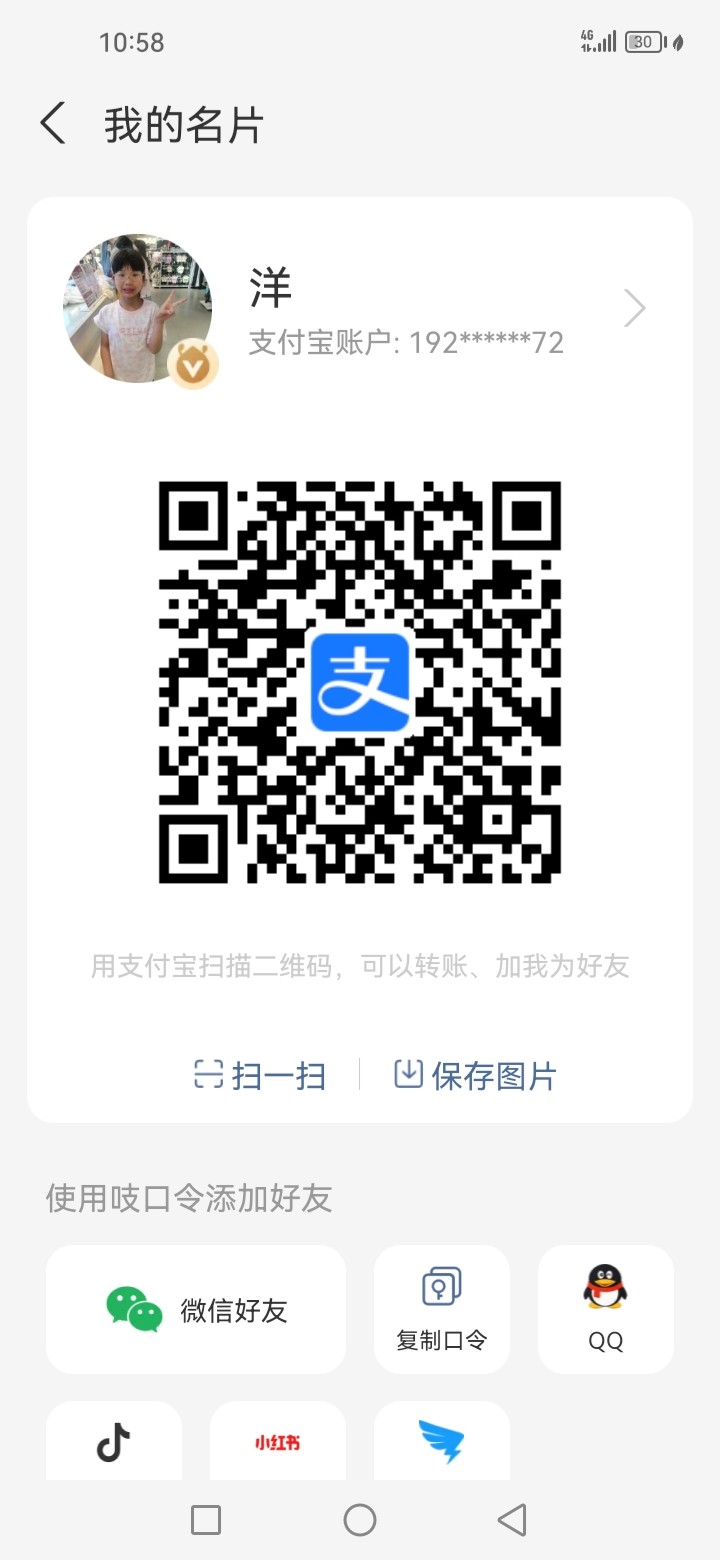Share the card via QQ

point(605,1309)
